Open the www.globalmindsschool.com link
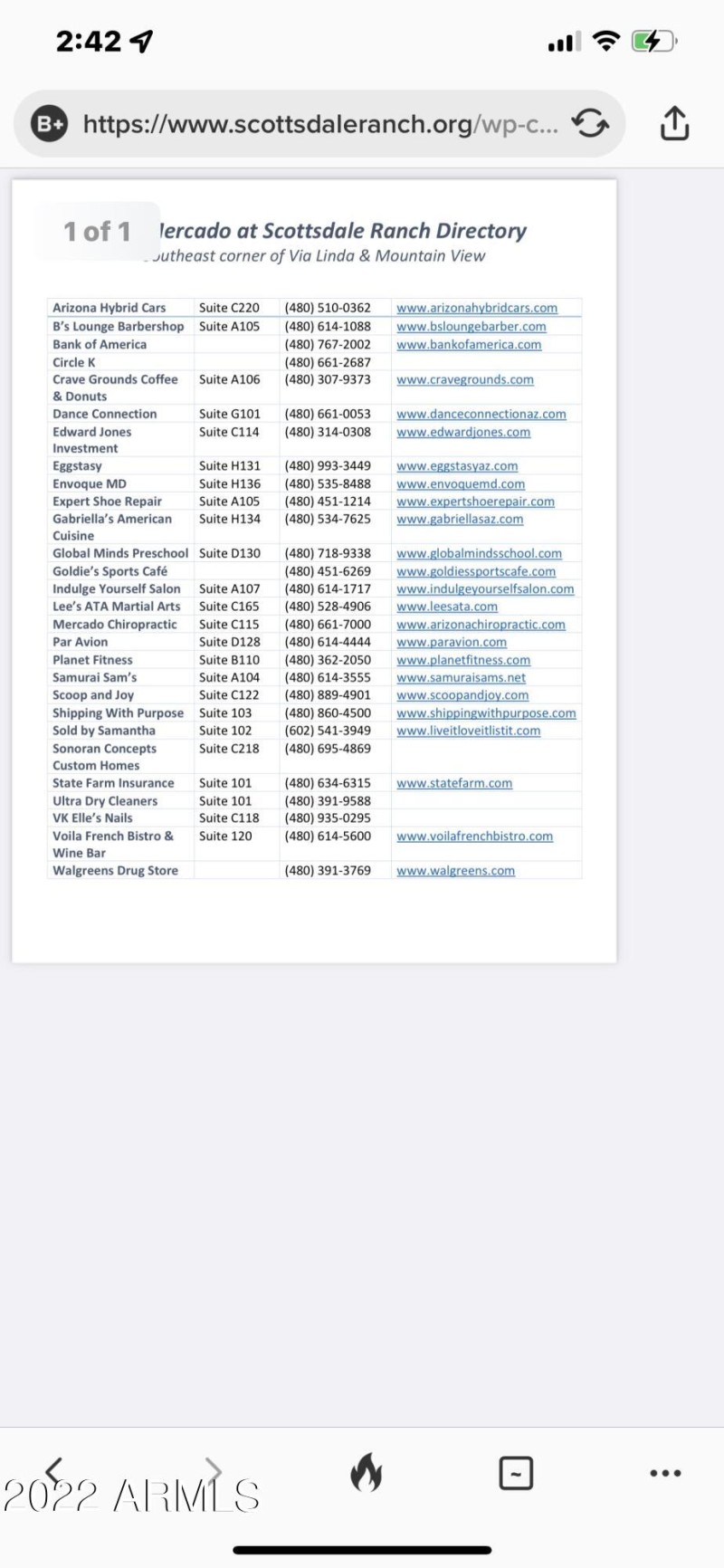 tap(479, 554)
